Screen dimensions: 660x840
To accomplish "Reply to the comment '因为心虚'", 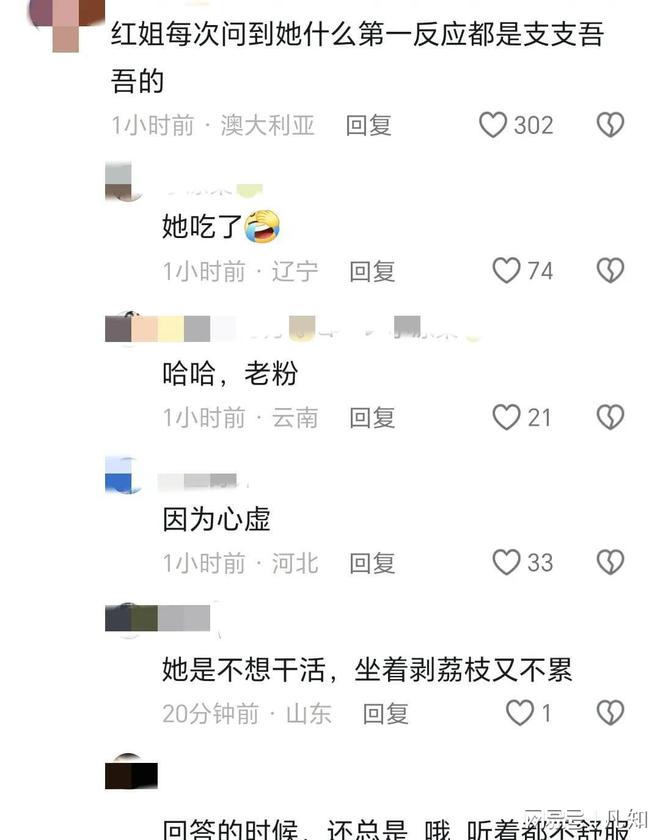I will 372,563.
